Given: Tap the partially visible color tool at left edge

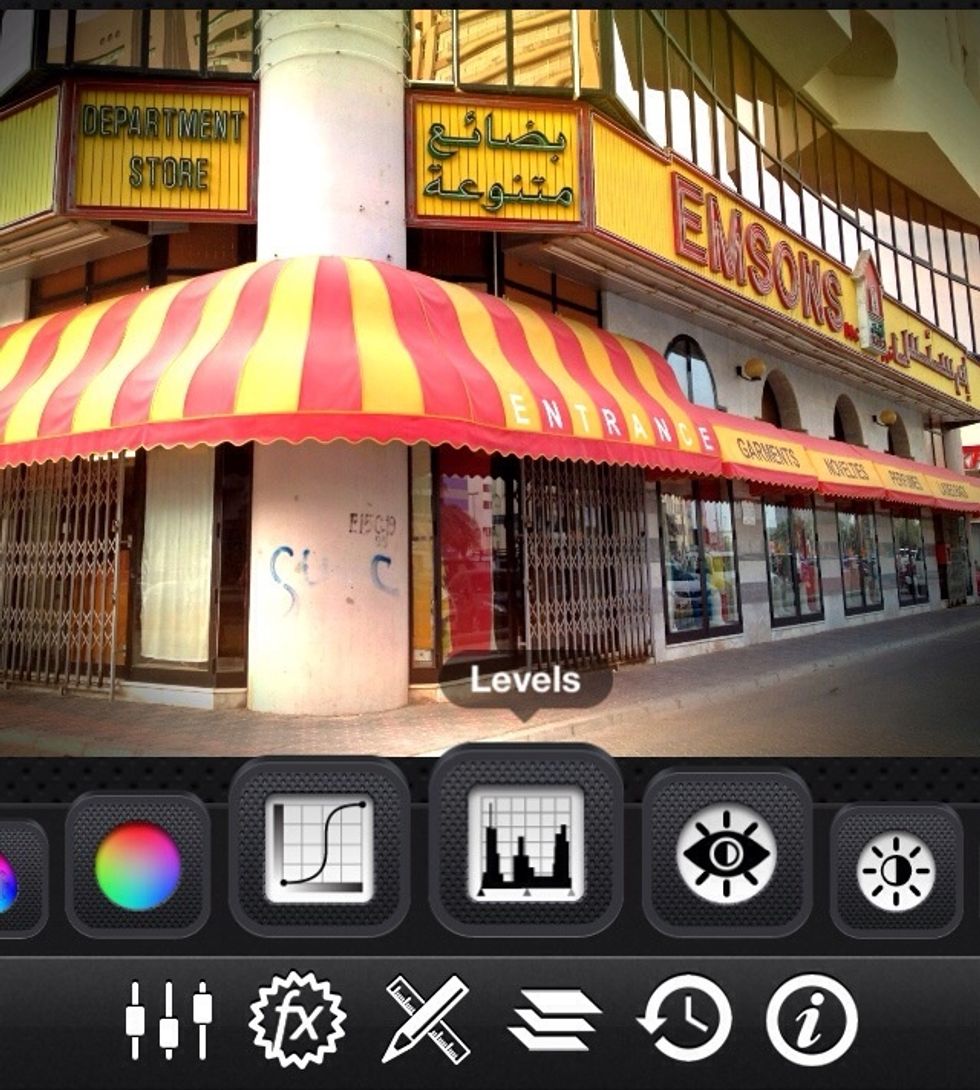Looking at the screenshot, I should coord(14,880).
